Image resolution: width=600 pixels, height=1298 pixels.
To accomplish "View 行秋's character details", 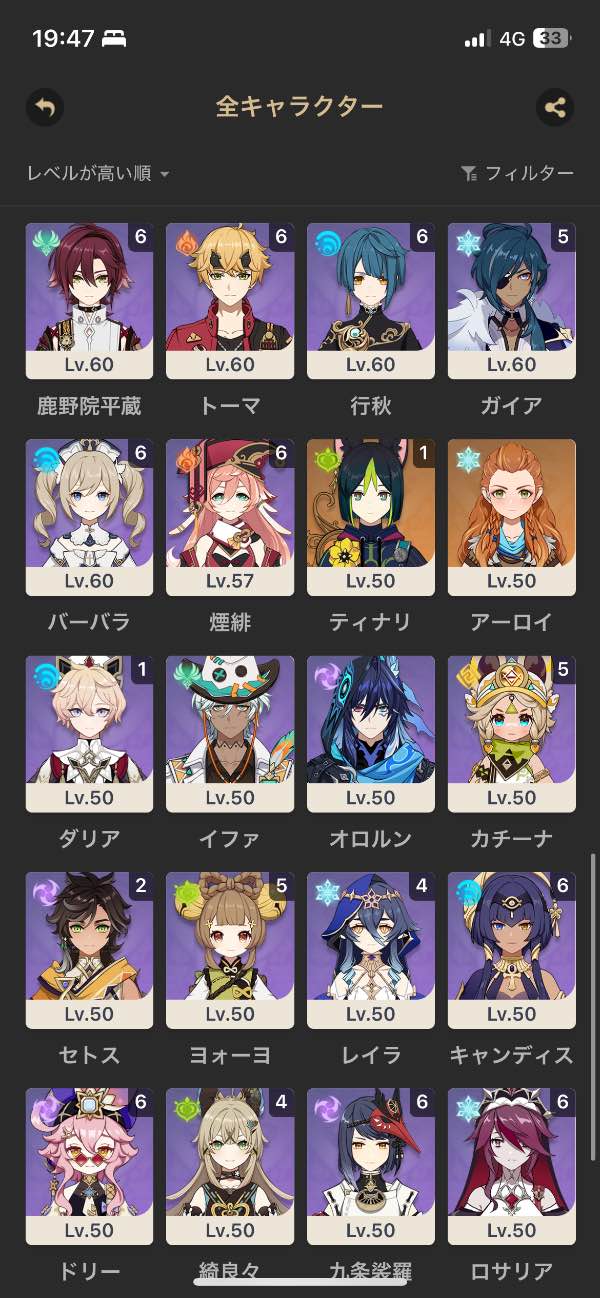I will tap(371, 301).
